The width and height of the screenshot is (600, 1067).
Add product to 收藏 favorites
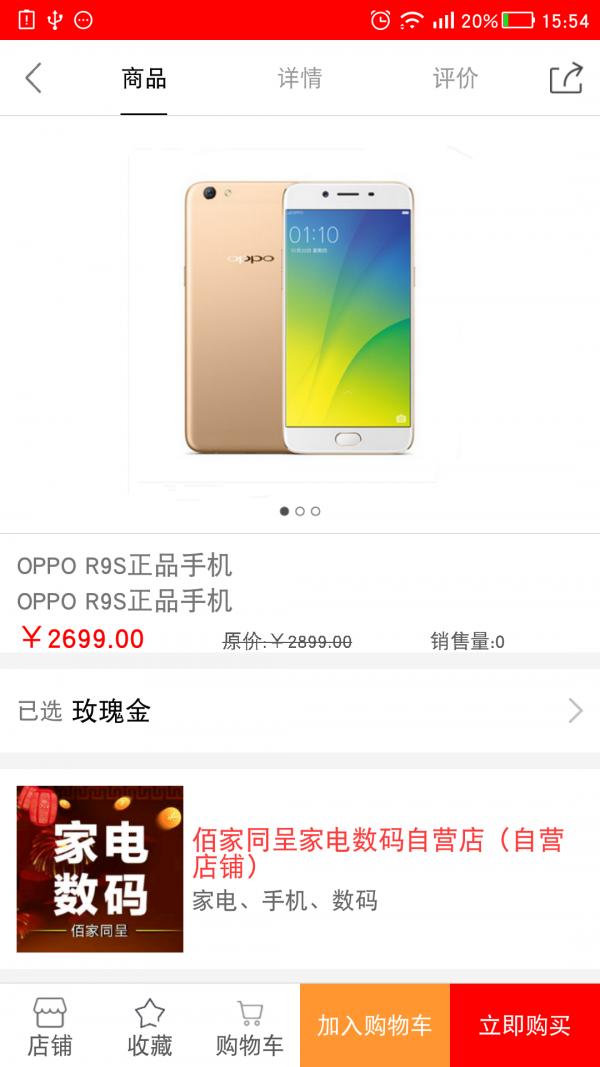150,1027
